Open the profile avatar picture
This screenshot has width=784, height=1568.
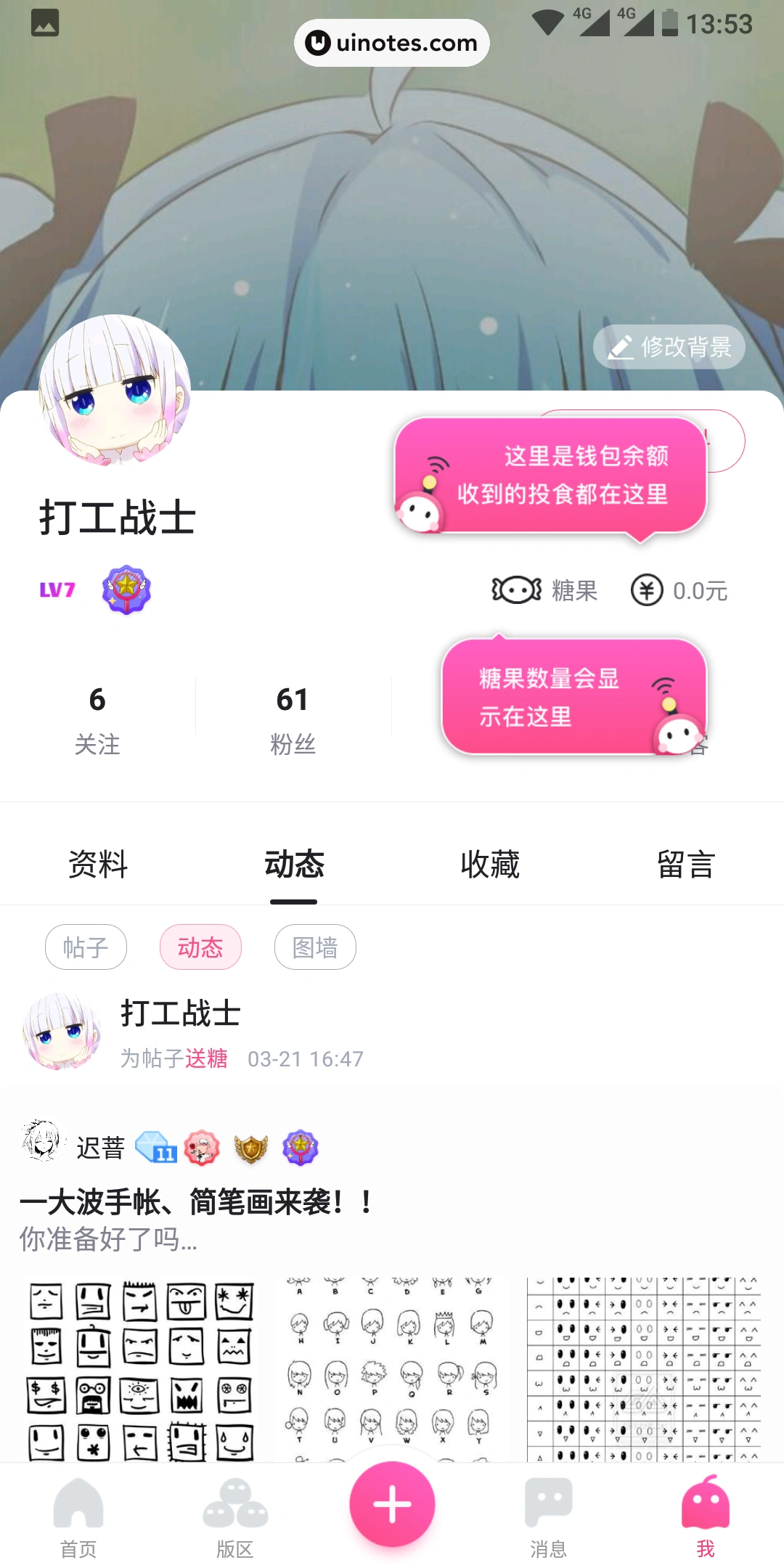(x=115, y=391)
